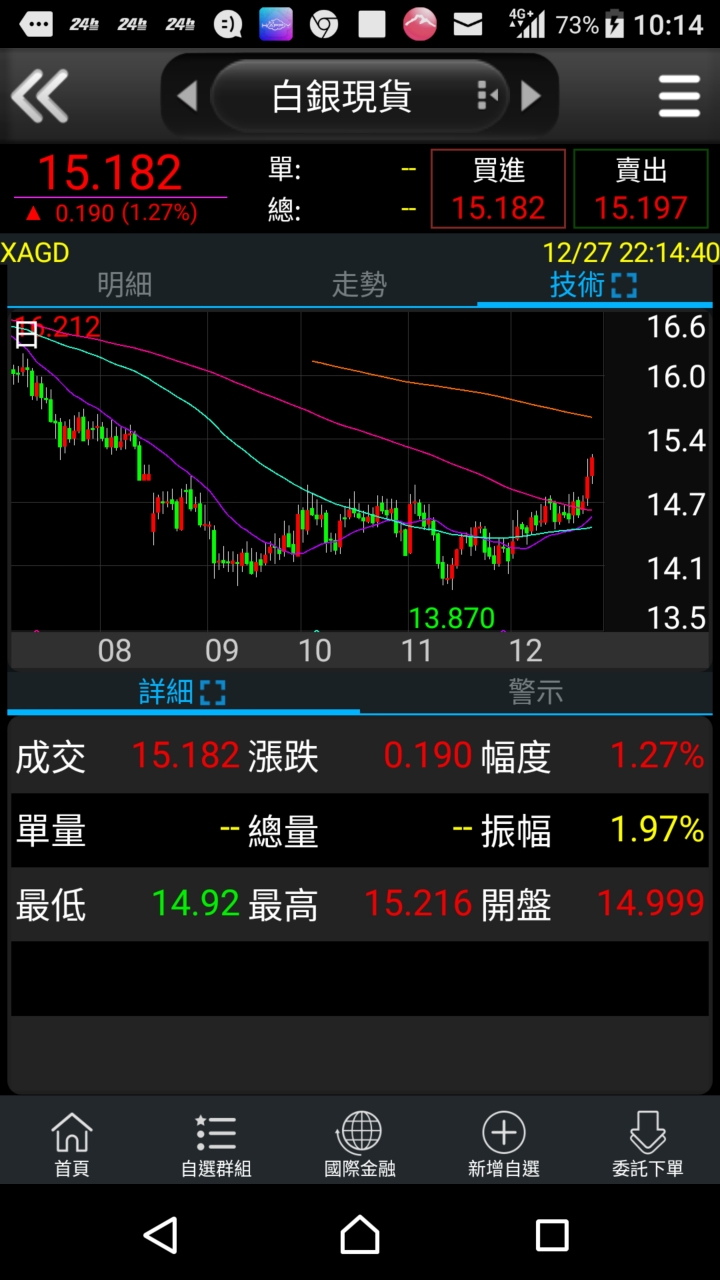The height and width of the screenshot is (1280, 720).
Task: Tap the Android home button
Action: click(360, 1235)
